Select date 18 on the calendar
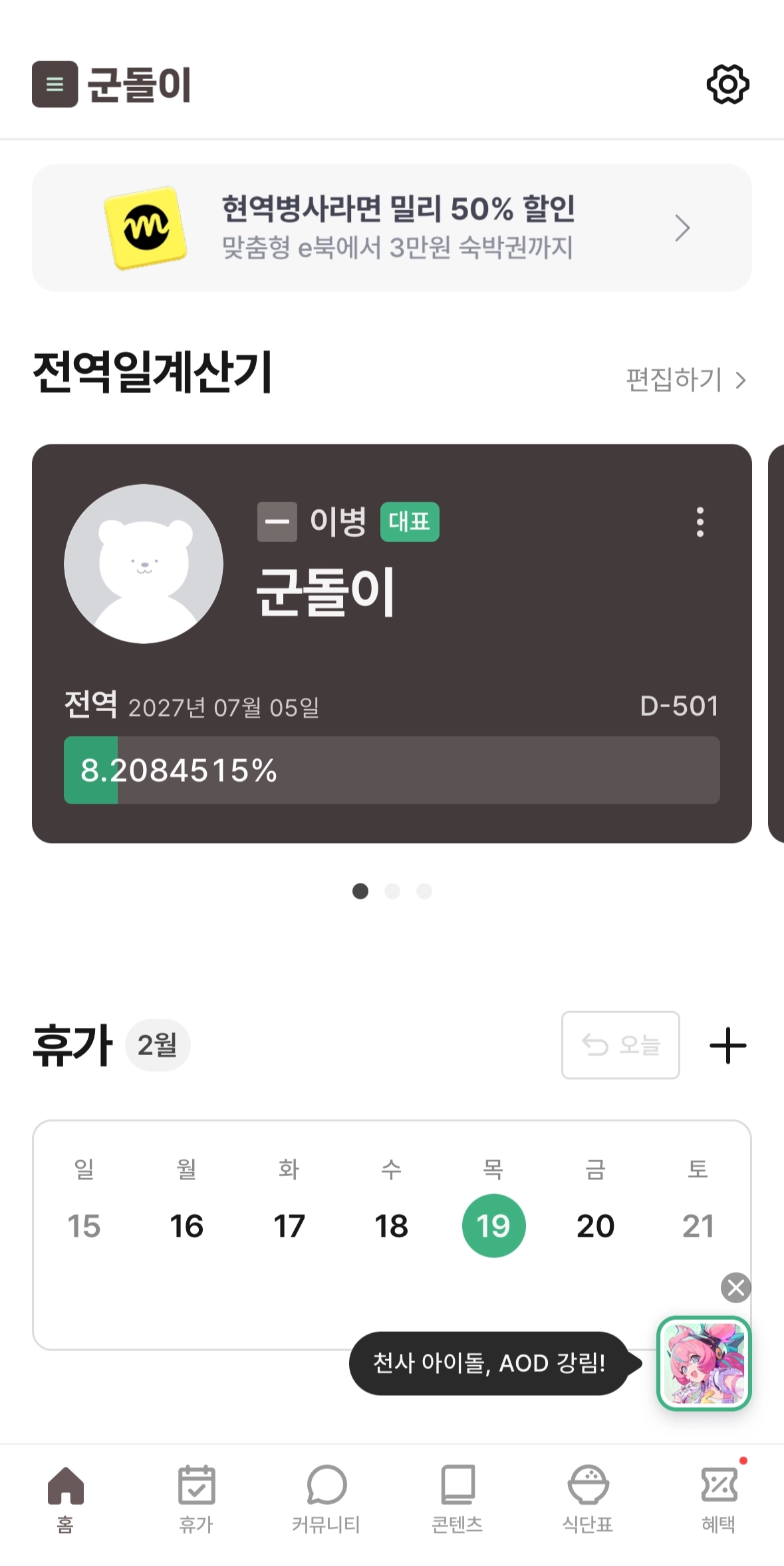Image resolution: width=784 pixels, height=1566 pixels. [391, 1225]
